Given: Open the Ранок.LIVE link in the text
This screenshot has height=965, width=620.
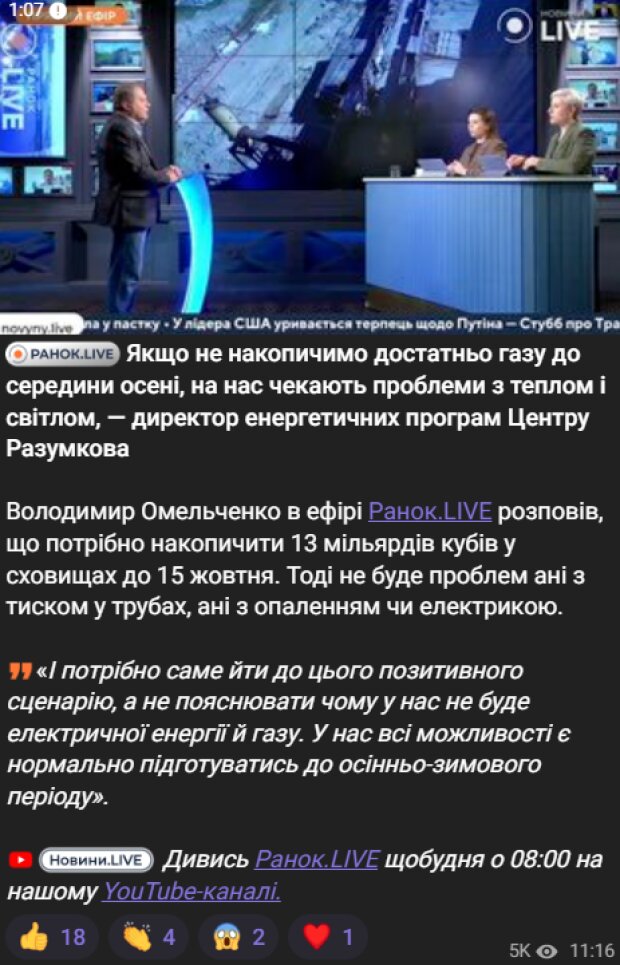Looking at the screenshot, I should click(430, 512).
